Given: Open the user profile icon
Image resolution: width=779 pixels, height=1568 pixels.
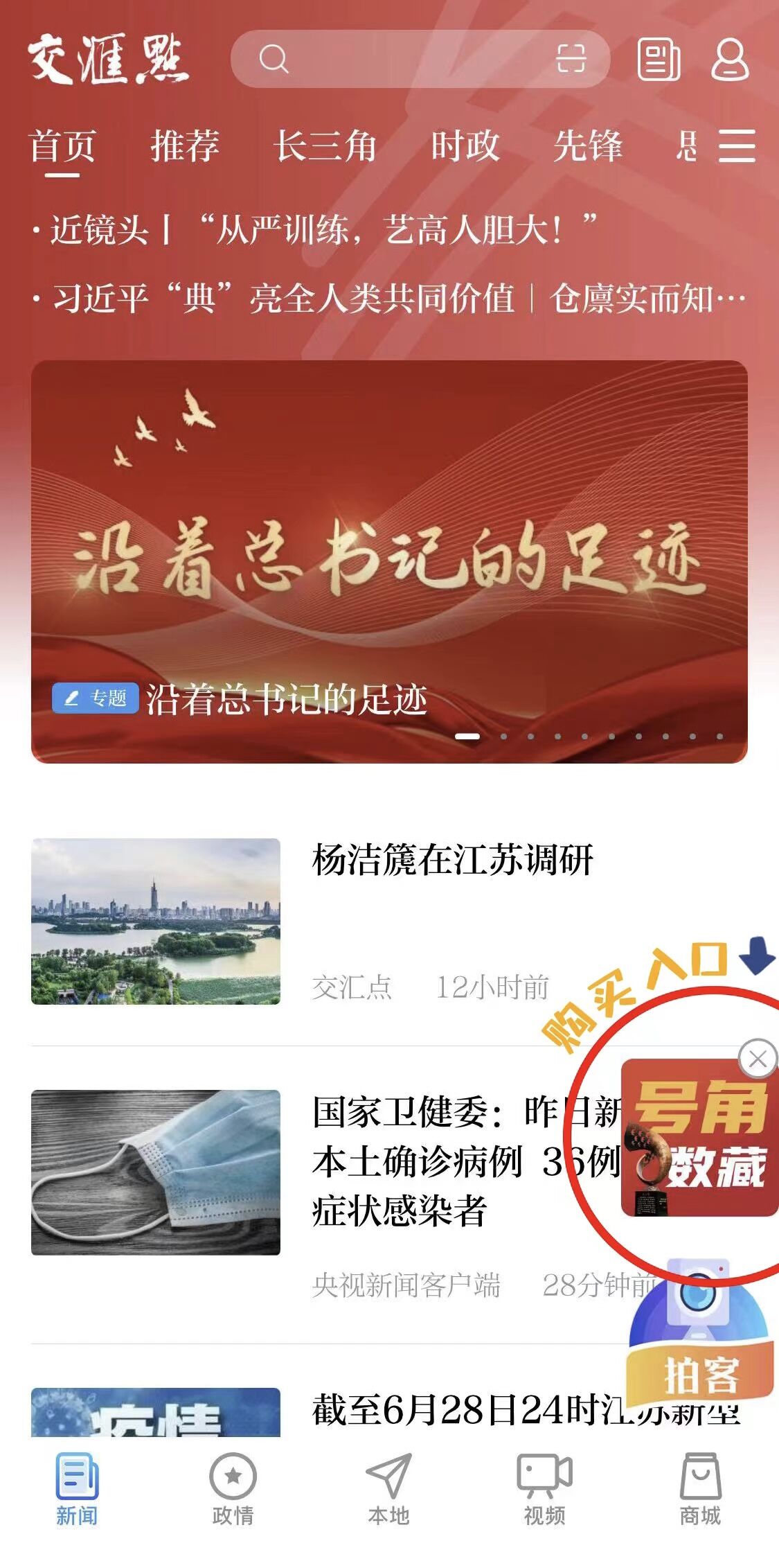Looking at the screenshot, I should (x=730, y=60).
